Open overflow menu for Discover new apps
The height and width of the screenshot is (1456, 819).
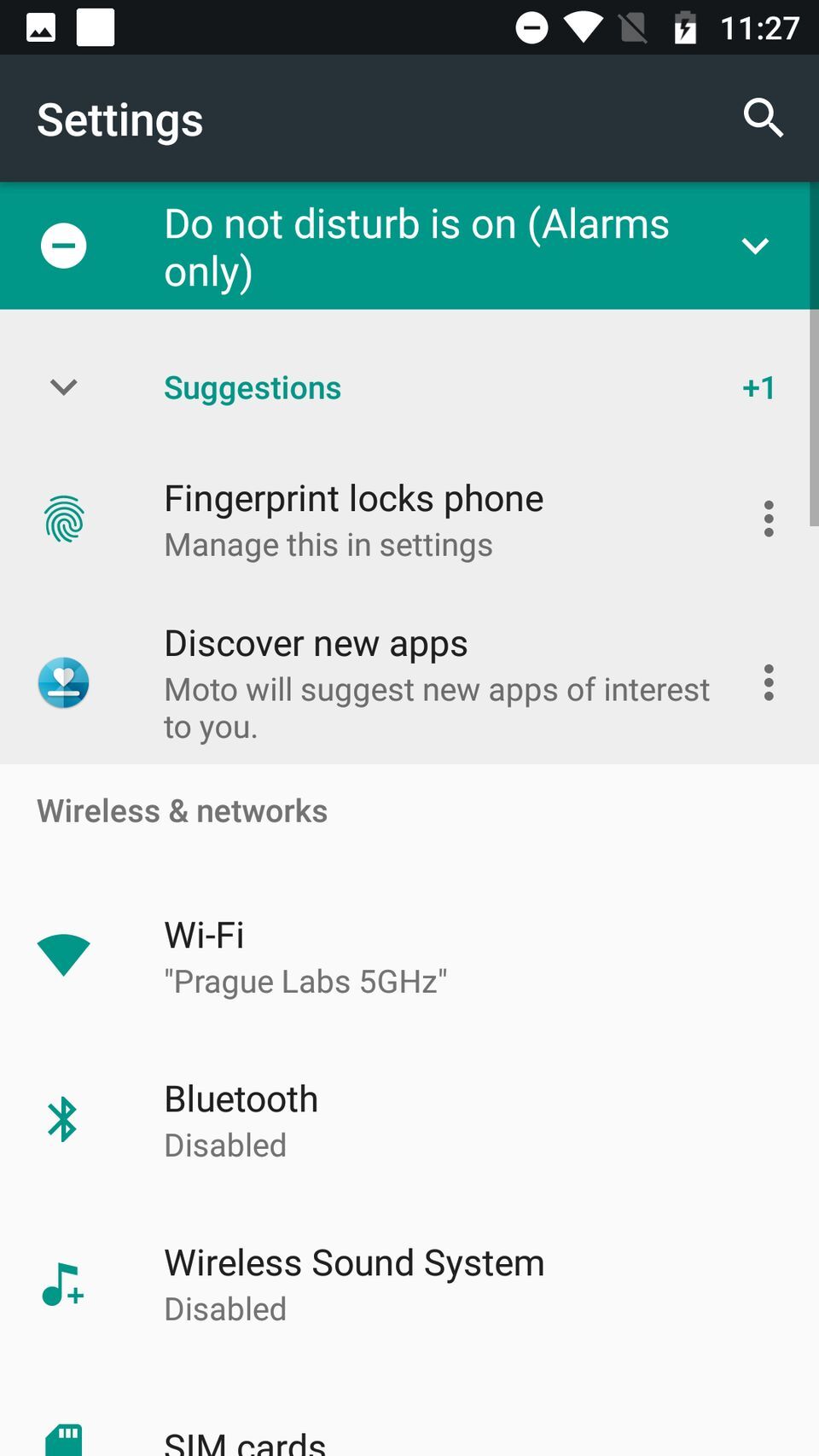click(769, 682)
